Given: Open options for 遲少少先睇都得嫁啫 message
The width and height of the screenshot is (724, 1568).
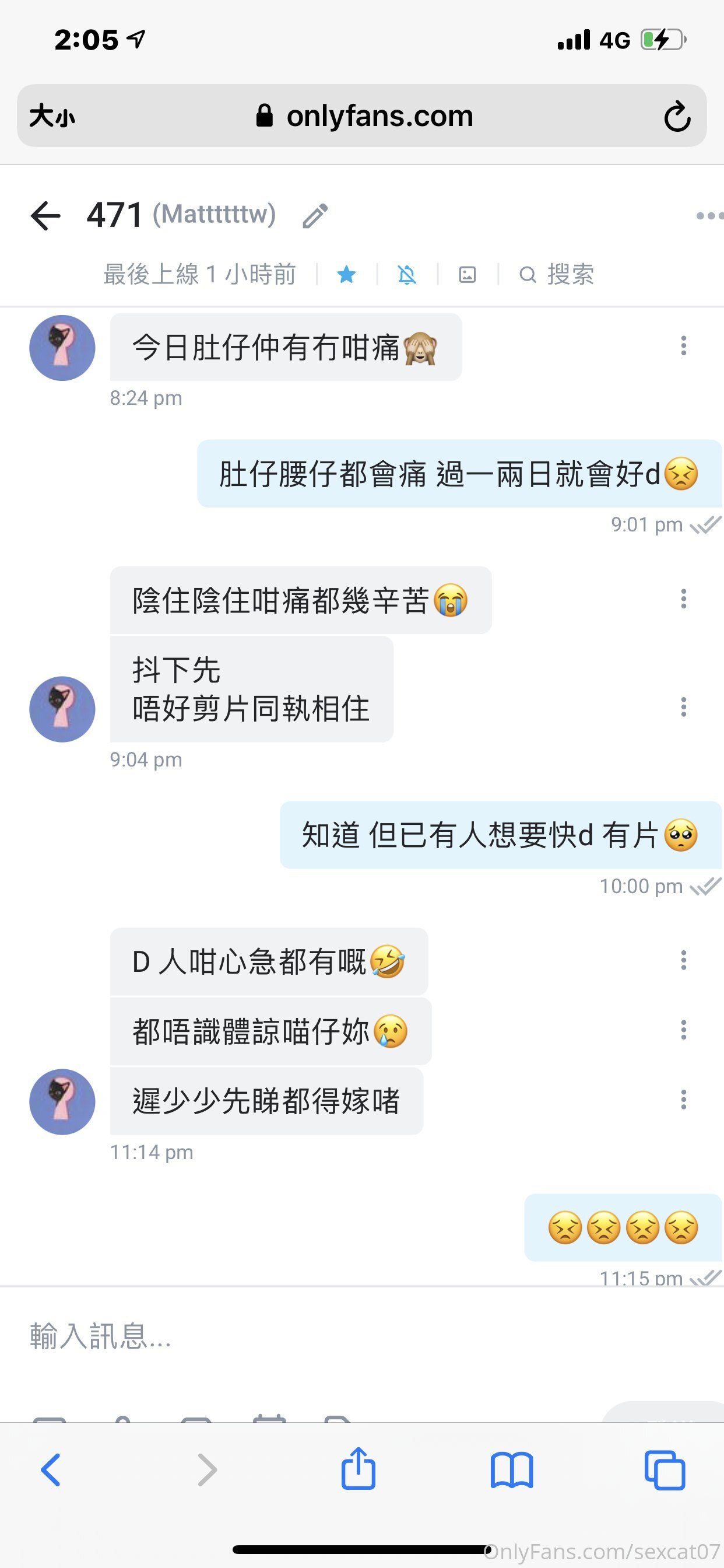Looking at the screenshot, I should click(683, 1100).
